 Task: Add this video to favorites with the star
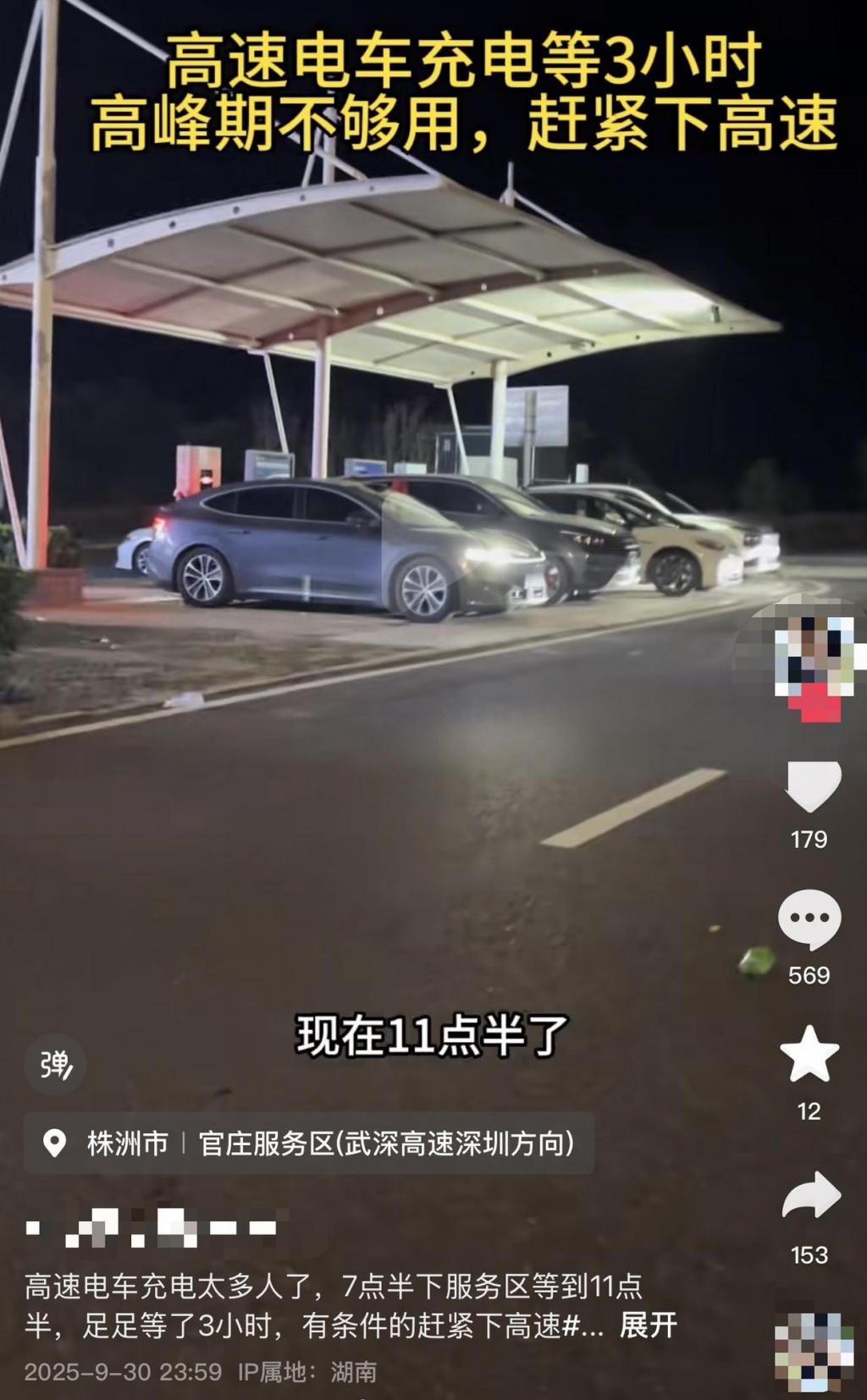coord(809,1054)
